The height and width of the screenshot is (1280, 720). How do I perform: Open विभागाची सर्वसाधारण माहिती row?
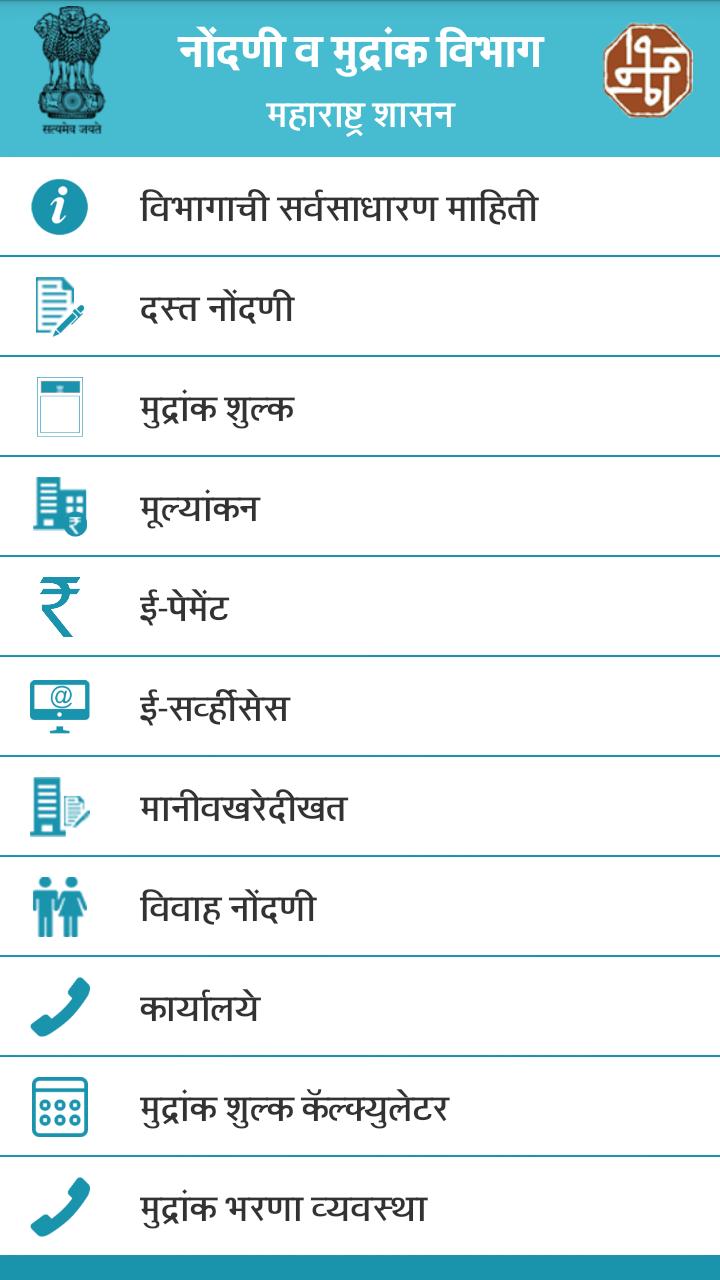click(x=339, y=208)
